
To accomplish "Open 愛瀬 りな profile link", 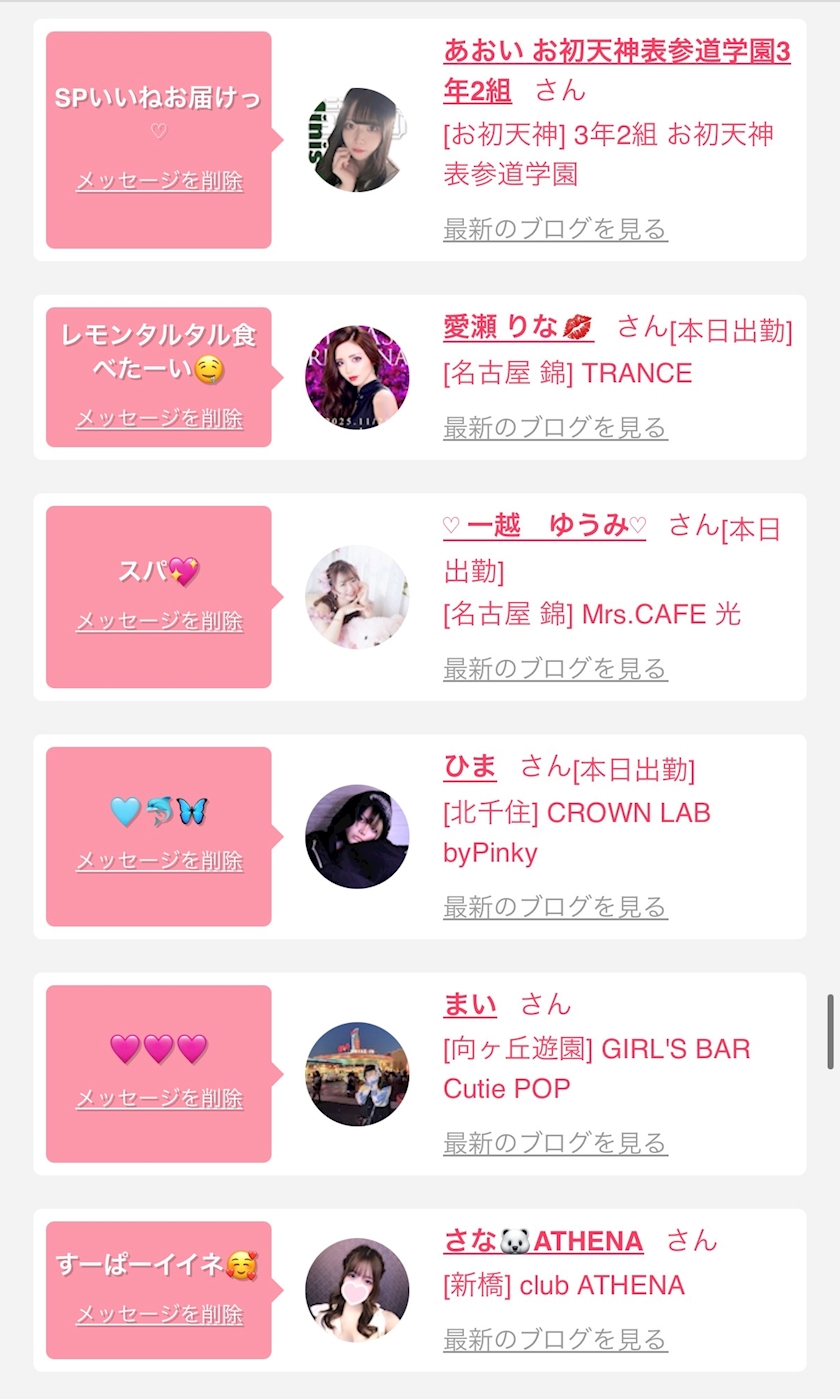I will (518, 327).
